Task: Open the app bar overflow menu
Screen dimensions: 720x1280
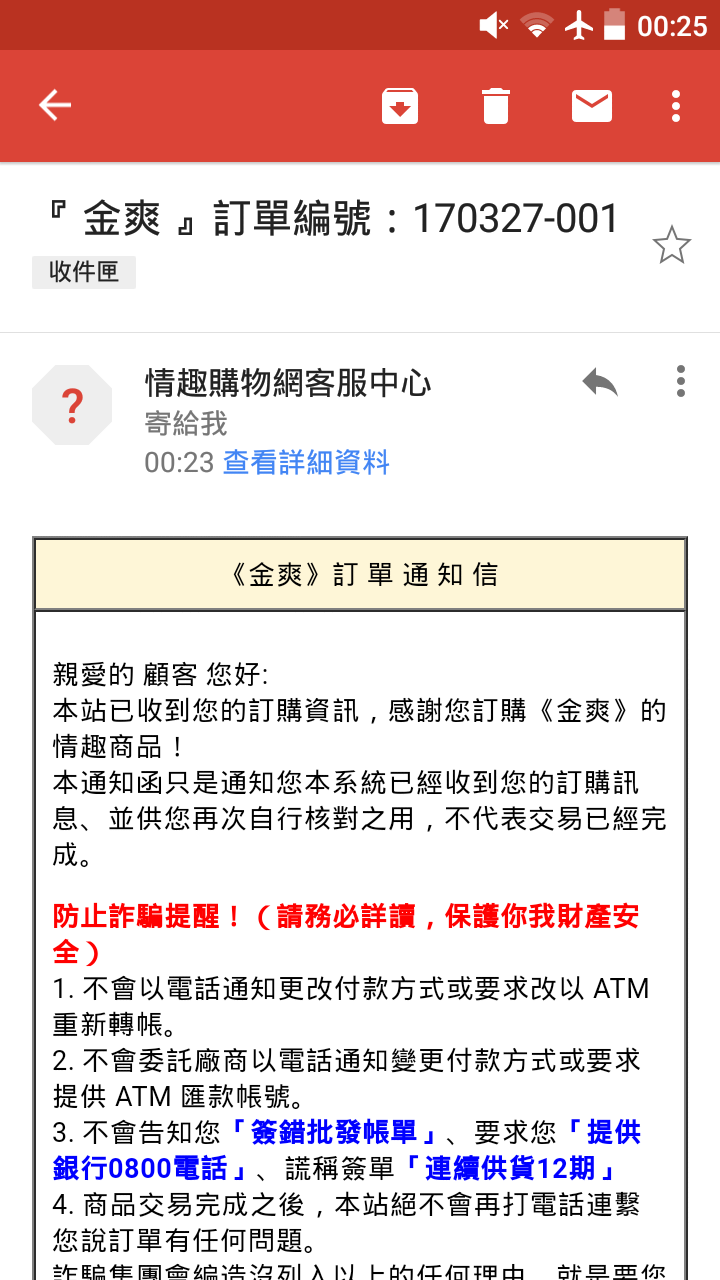Action: 677,105
